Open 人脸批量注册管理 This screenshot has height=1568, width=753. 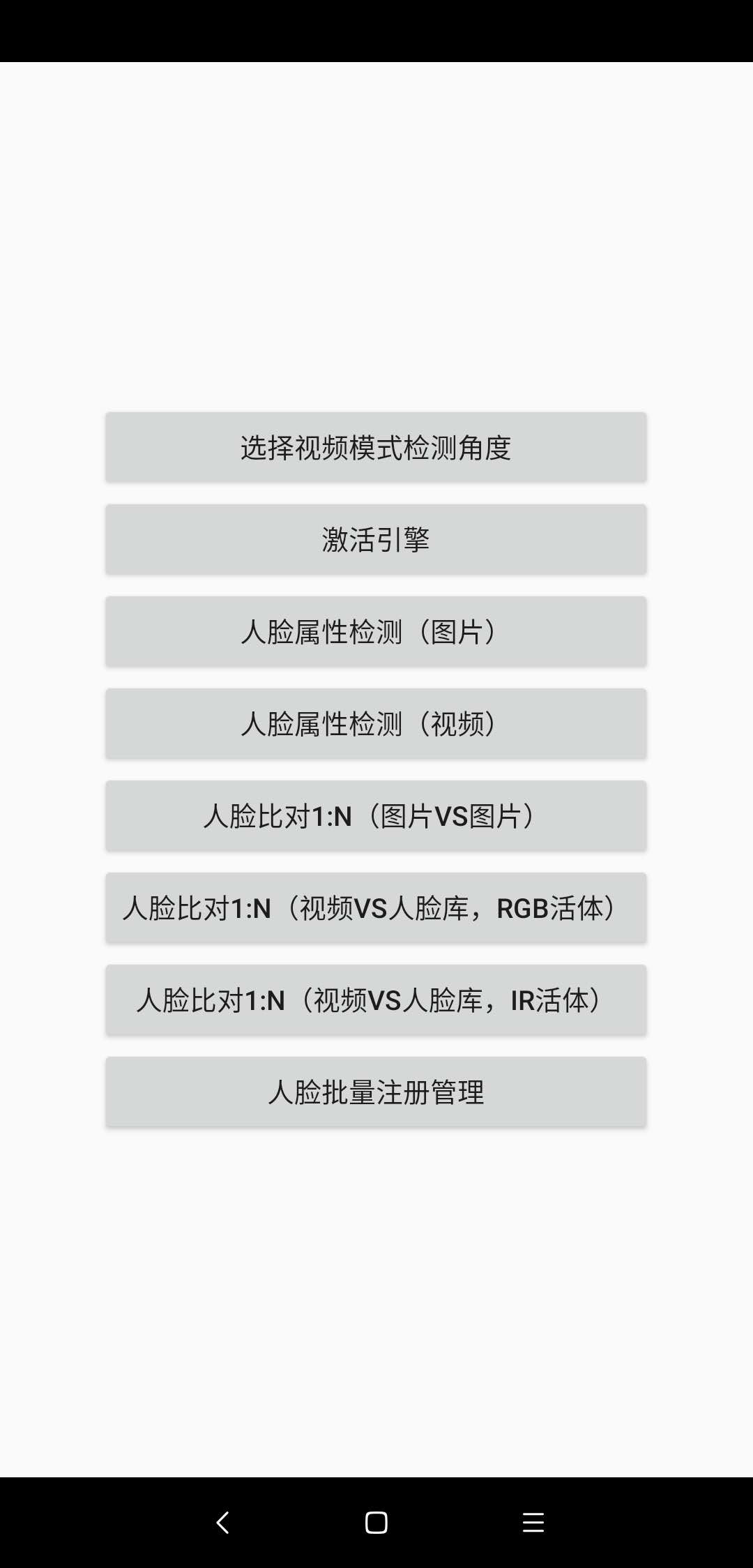click(376, 1092)
